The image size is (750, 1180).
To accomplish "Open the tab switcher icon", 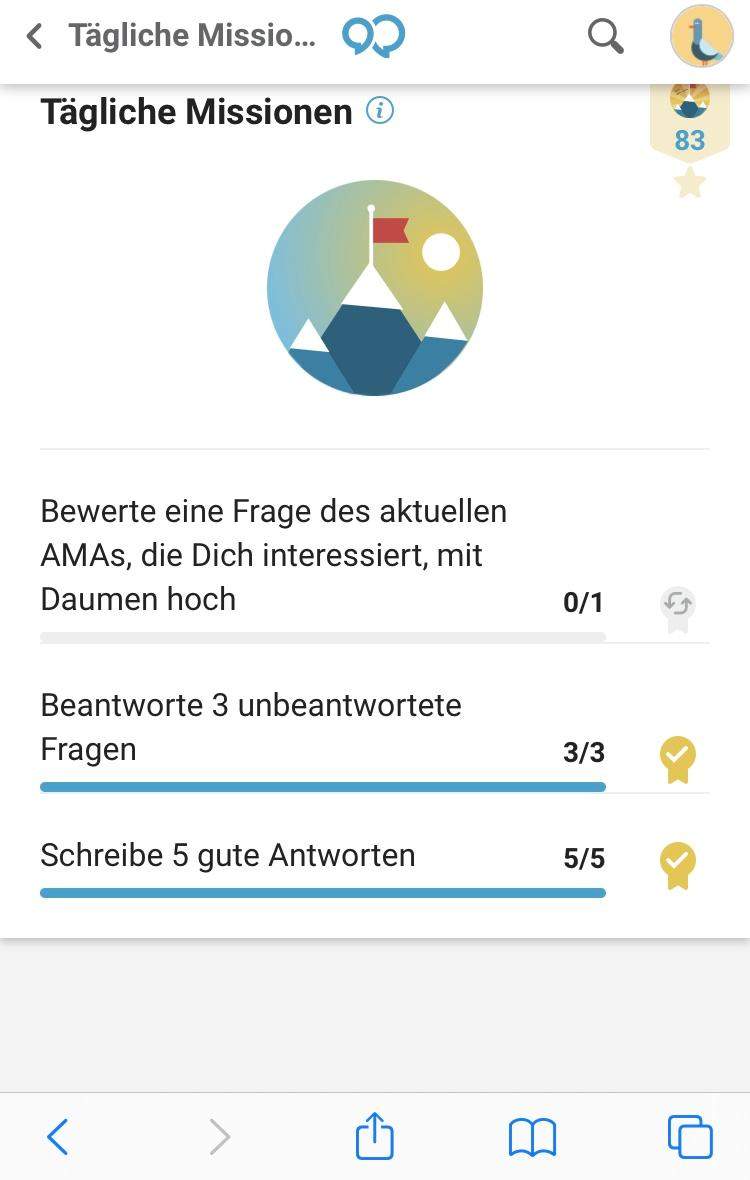I will coord(690,1136).
